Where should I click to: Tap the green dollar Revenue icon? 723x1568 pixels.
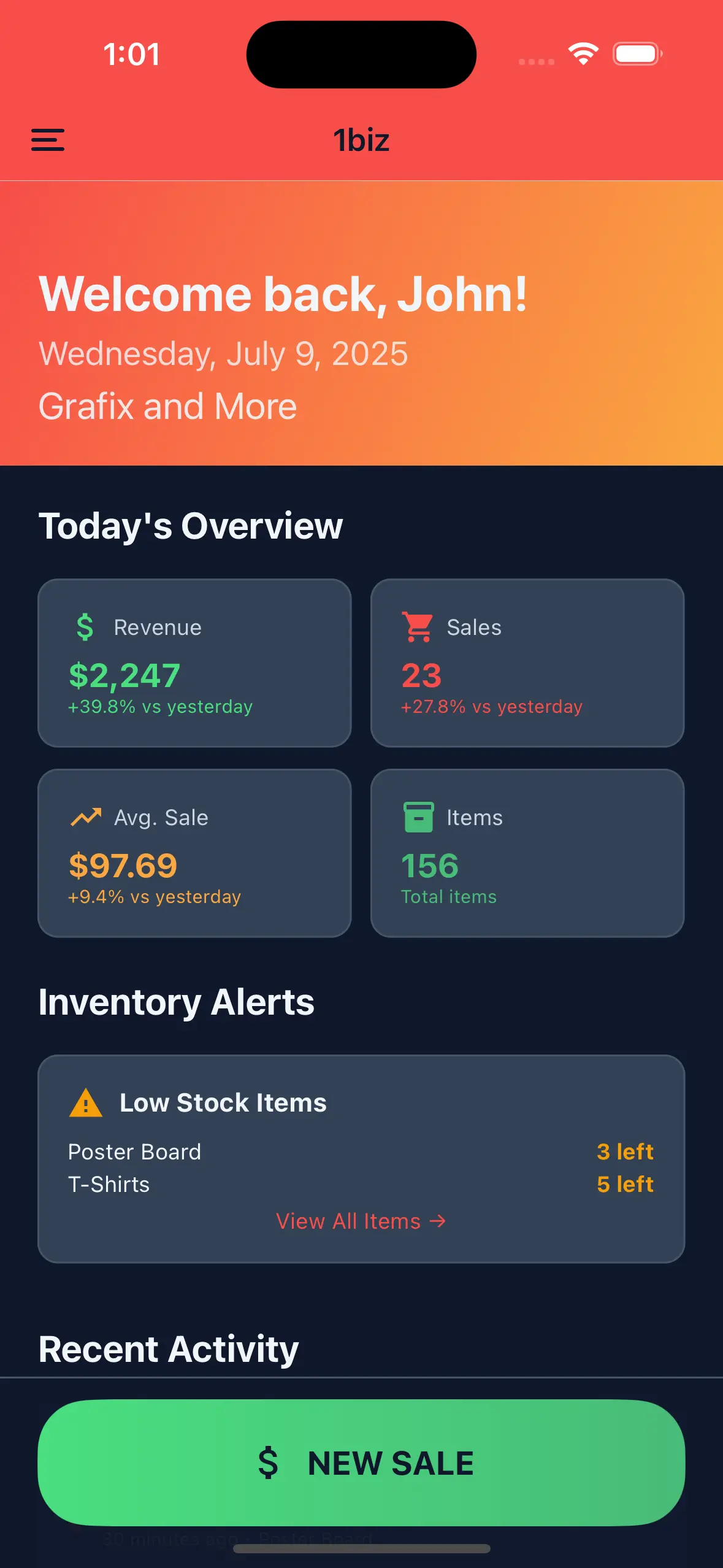click(x=84, y=627)
